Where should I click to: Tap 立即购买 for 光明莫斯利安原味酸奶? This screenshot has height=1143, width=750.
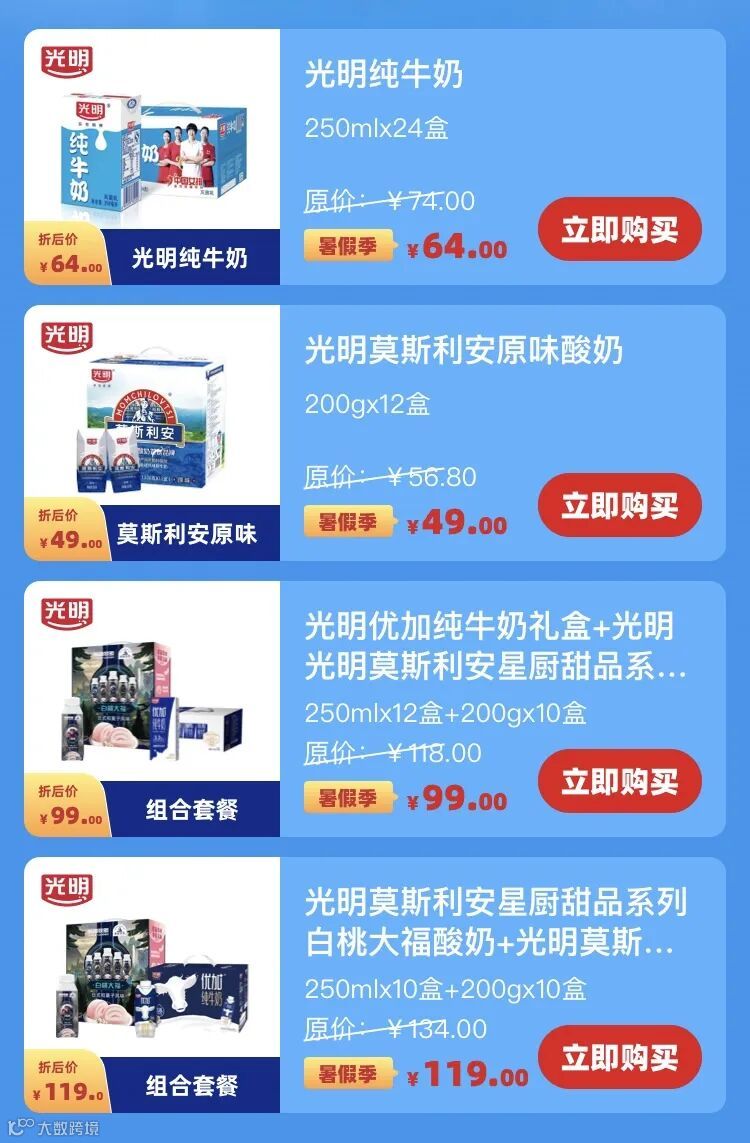tap(620, 505)
